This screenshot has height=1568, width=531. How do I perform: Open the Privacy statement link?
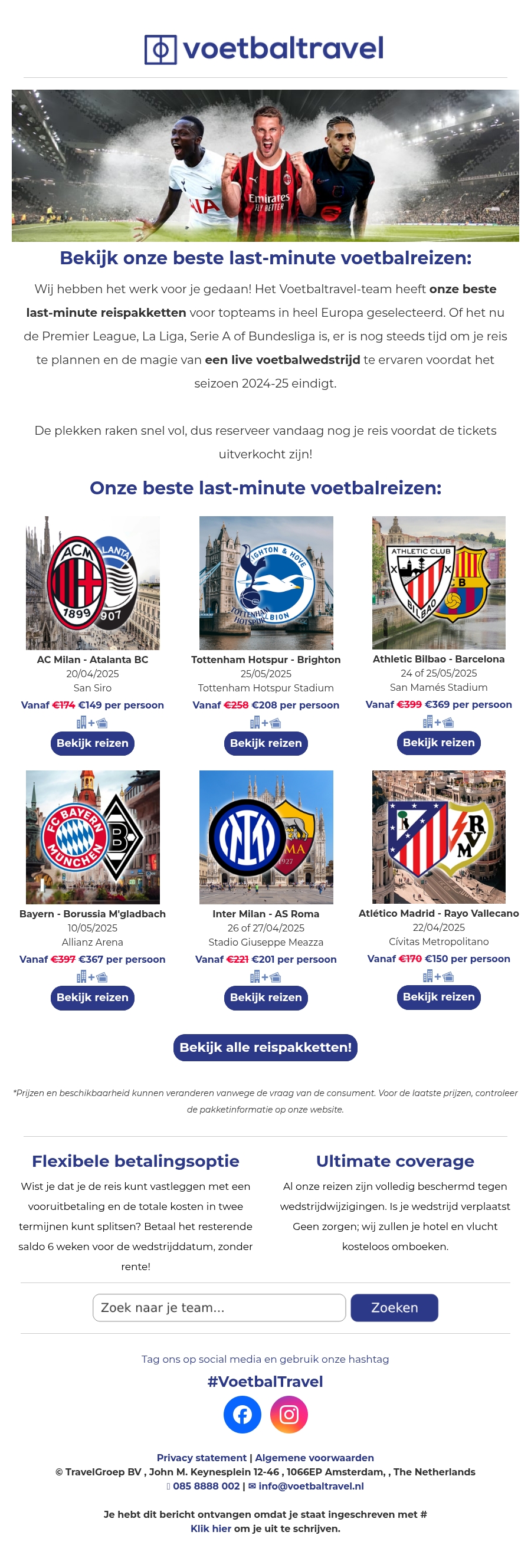(x=202, y=1458)
